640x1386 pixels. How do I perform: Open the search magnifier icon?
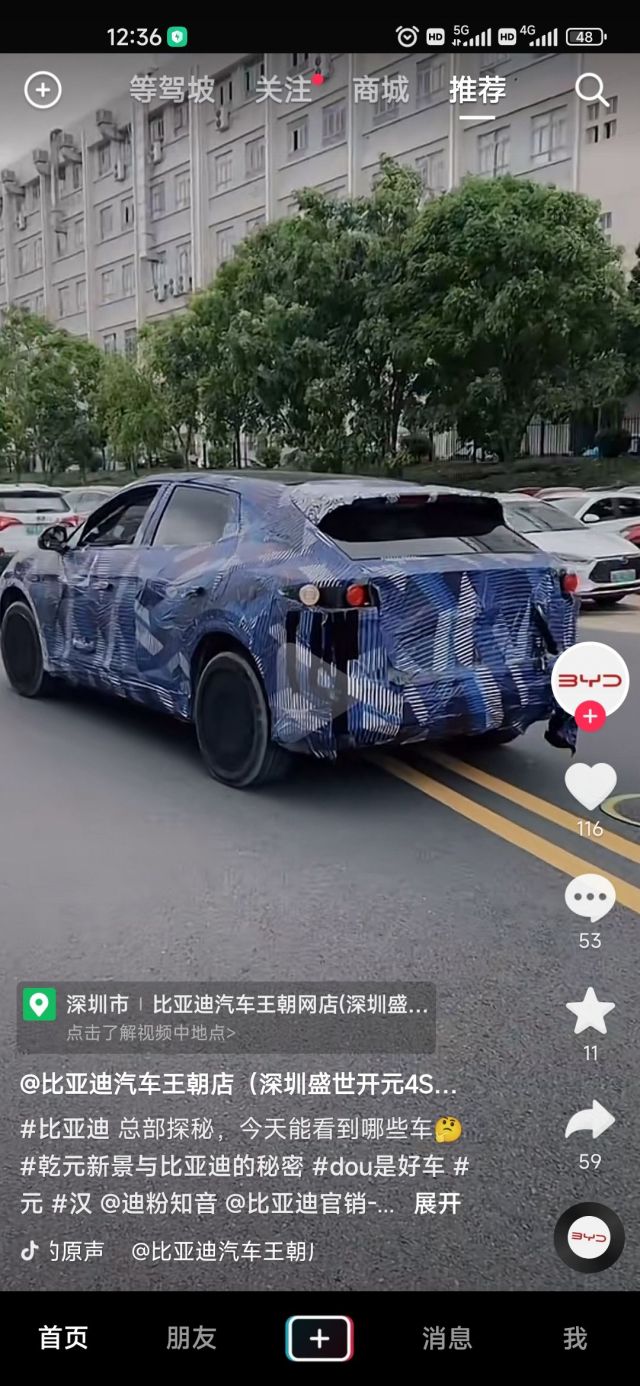591,90
